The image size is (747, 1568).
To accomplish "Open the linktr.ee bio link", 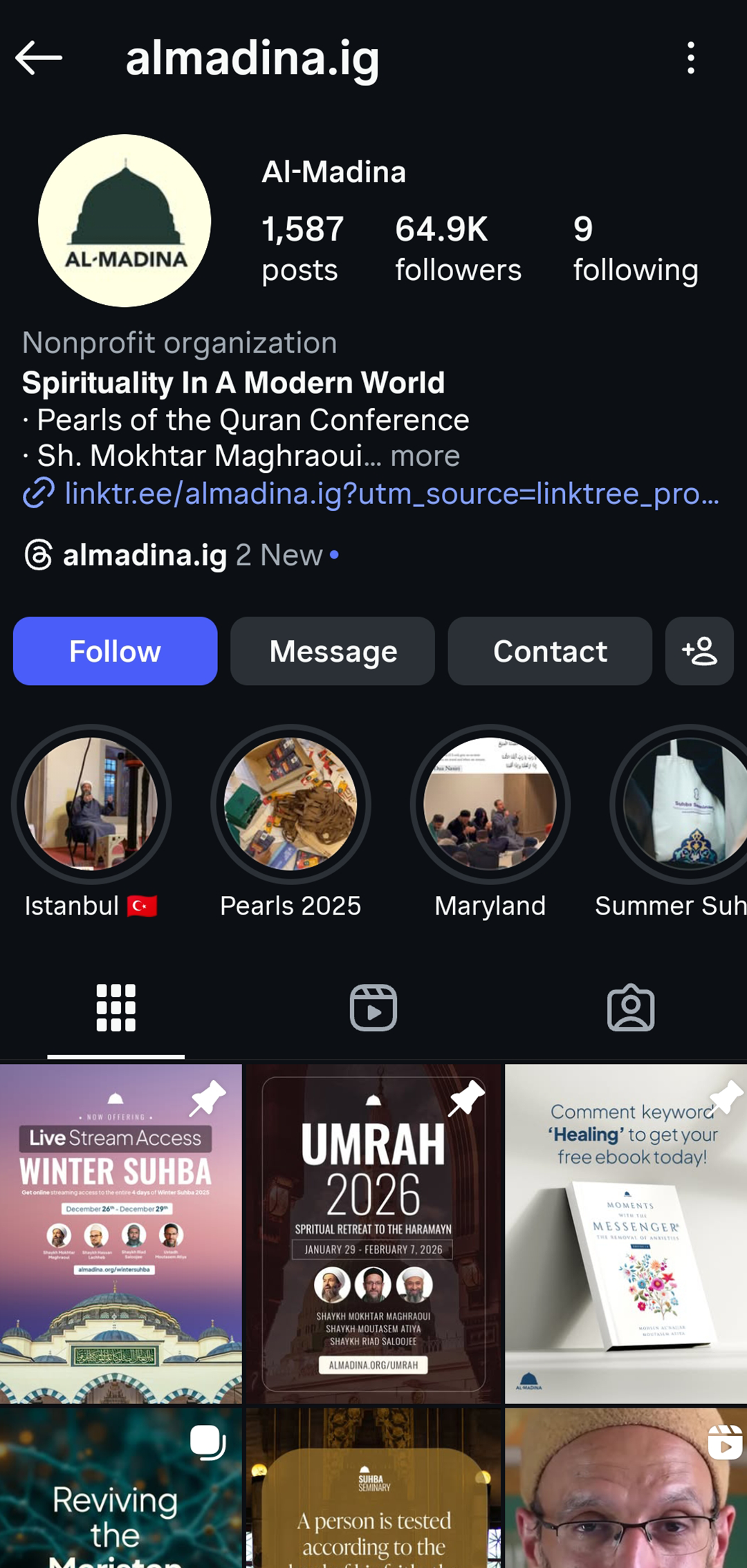I will [x=391, y=494].
